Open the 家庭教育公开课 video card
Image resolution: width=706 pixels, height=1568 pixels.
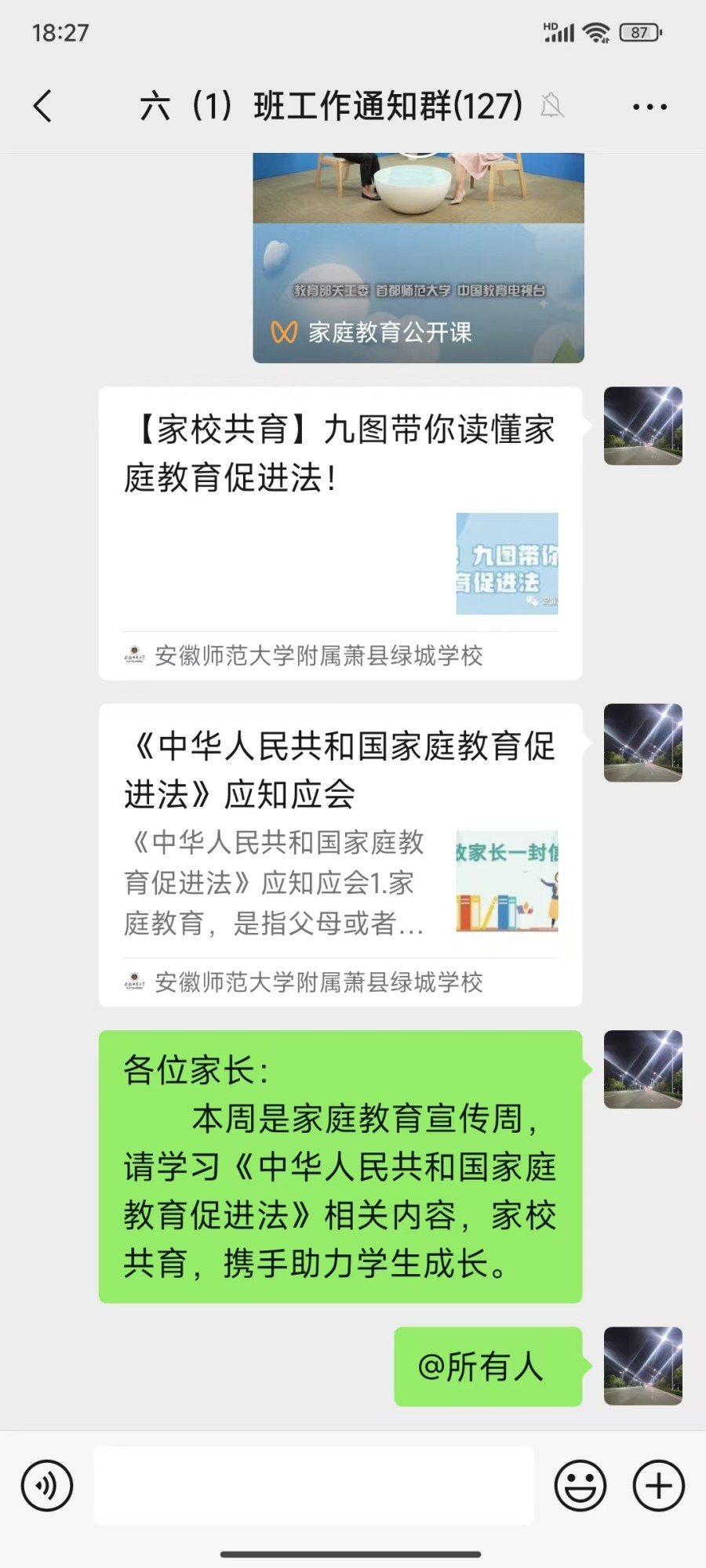click(x=418, y=259)
